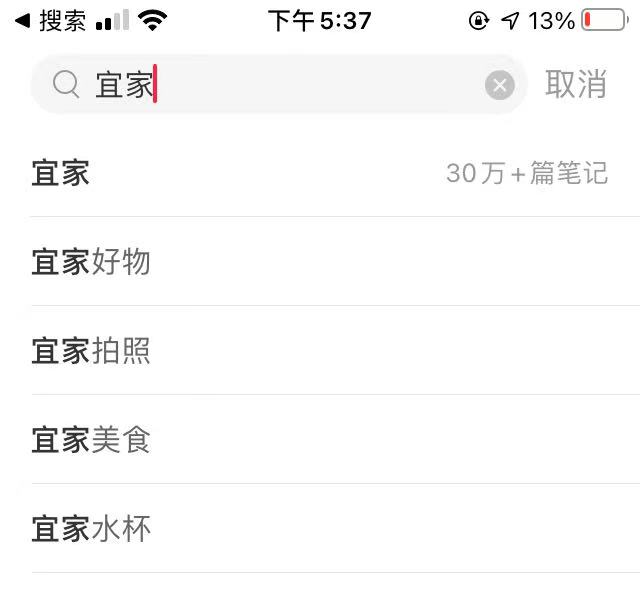Return to the previous app via 搜索
Image resolution: width=640 pixels, height=590 pixels.
[50, 20]
